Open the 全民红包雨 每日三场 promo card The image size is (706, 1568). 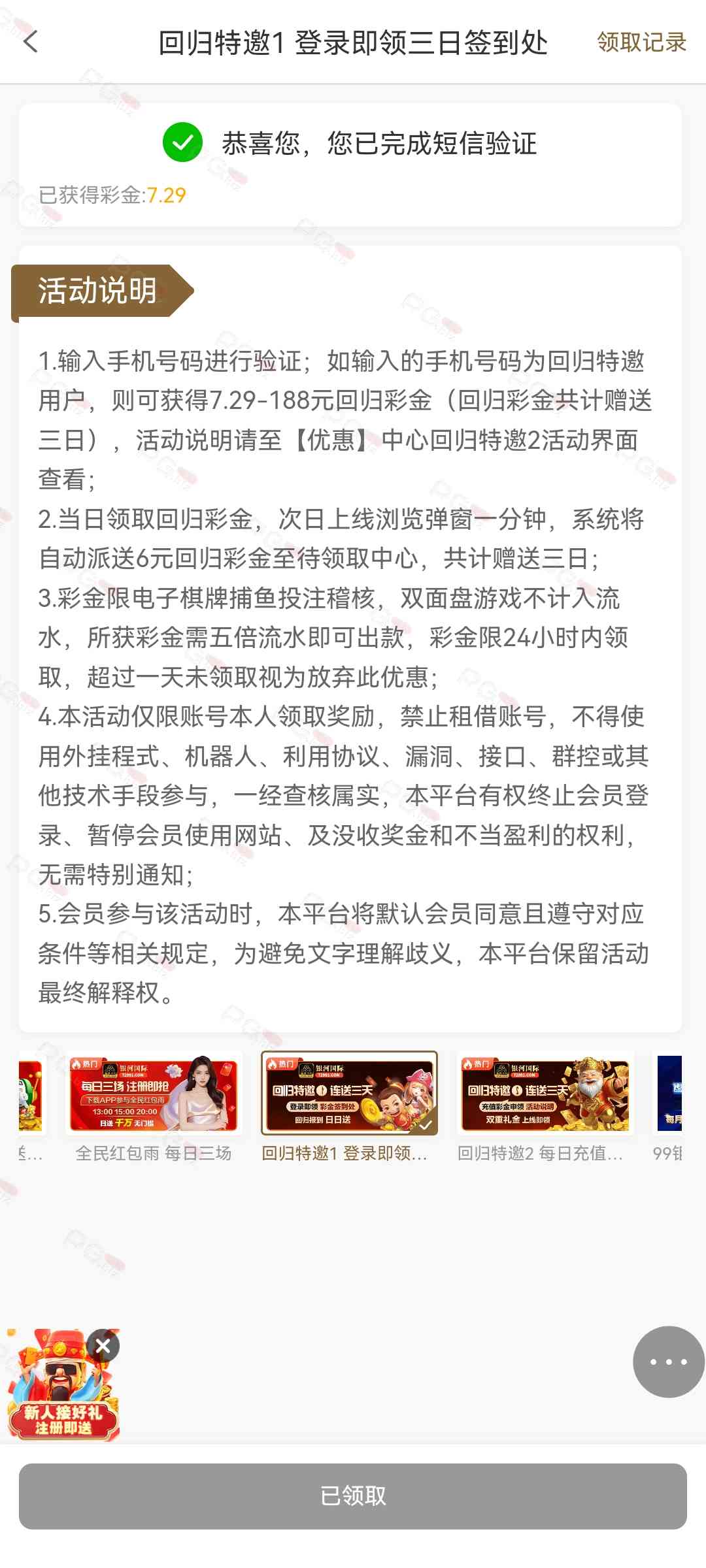154,1107
